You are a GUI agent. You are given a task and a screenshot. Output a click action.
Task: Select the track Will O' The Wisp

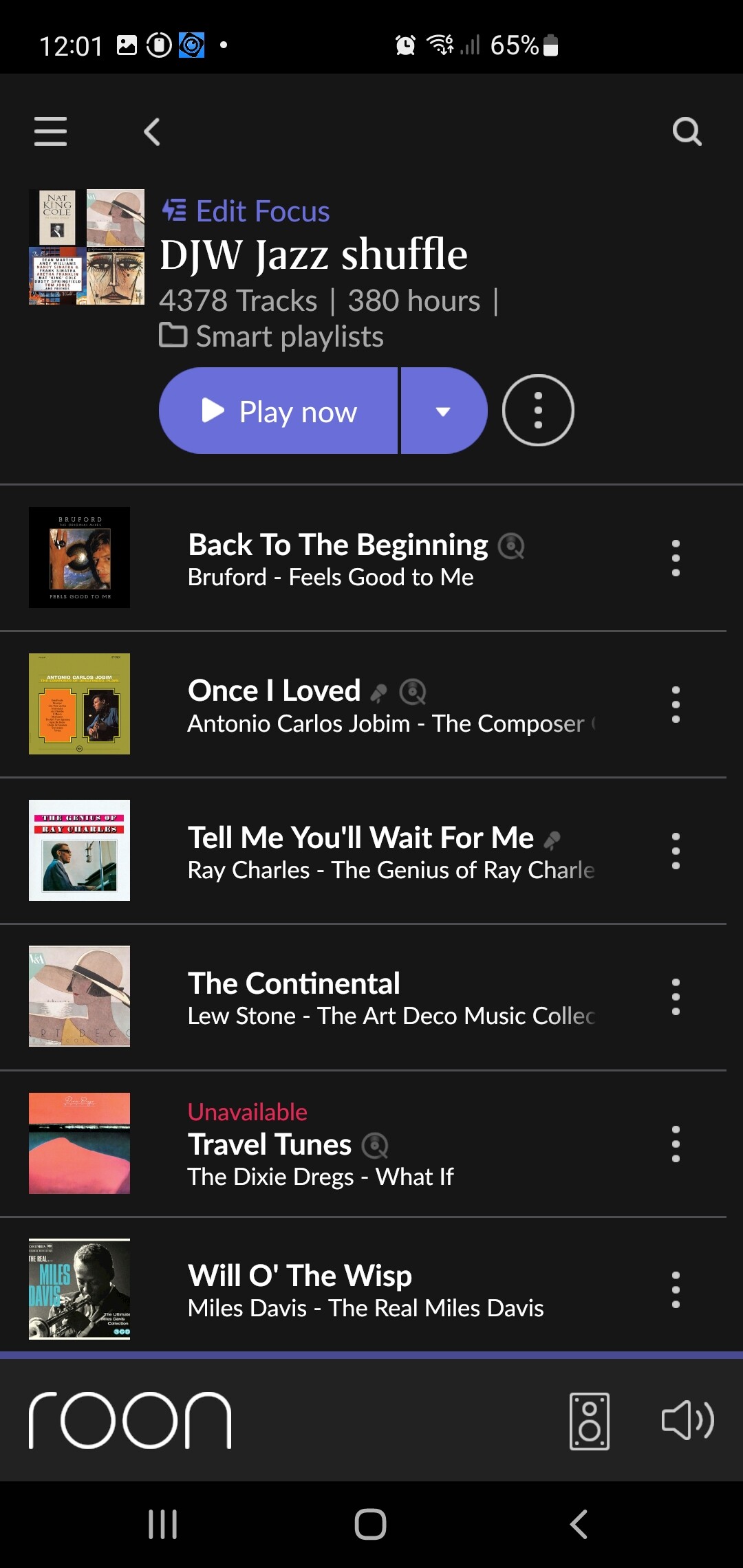(x=300, y=1276)
